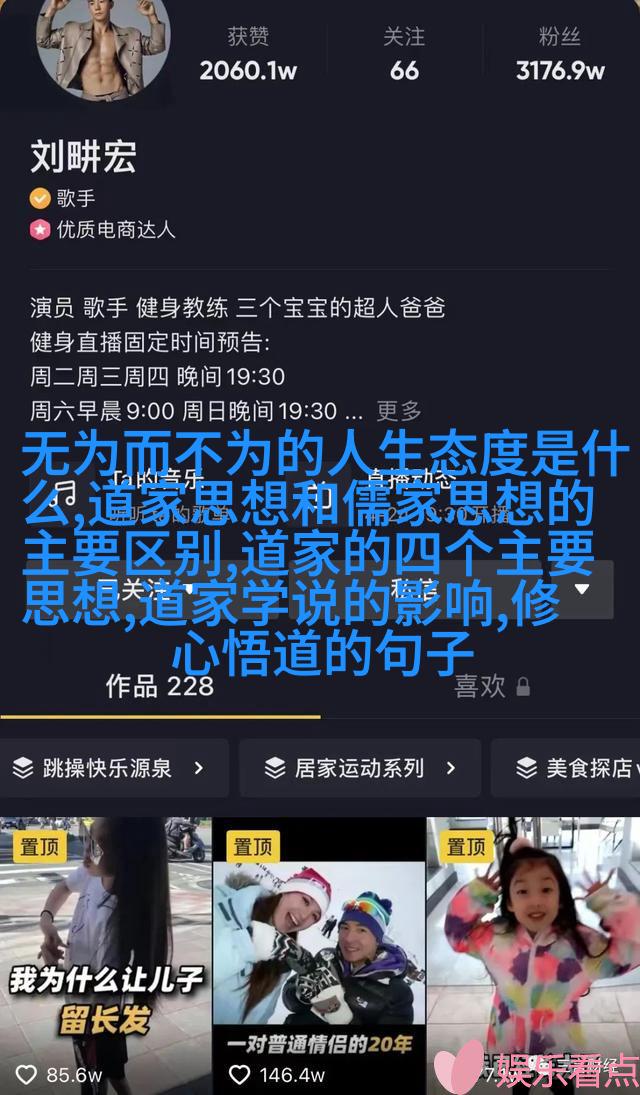Switch to the 作品 228 tab

pos(160,686)
